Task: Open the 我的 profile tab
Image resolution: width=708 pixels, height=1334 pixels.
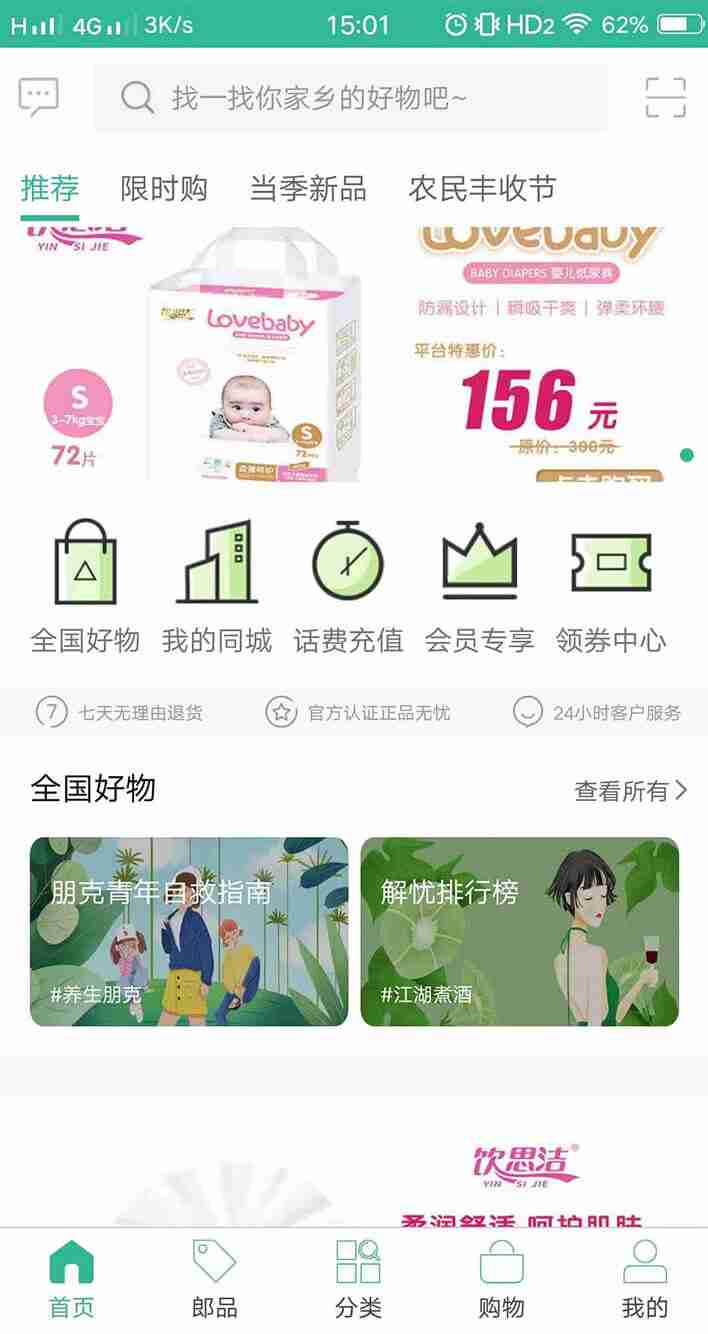Action: coord(645,1280)
